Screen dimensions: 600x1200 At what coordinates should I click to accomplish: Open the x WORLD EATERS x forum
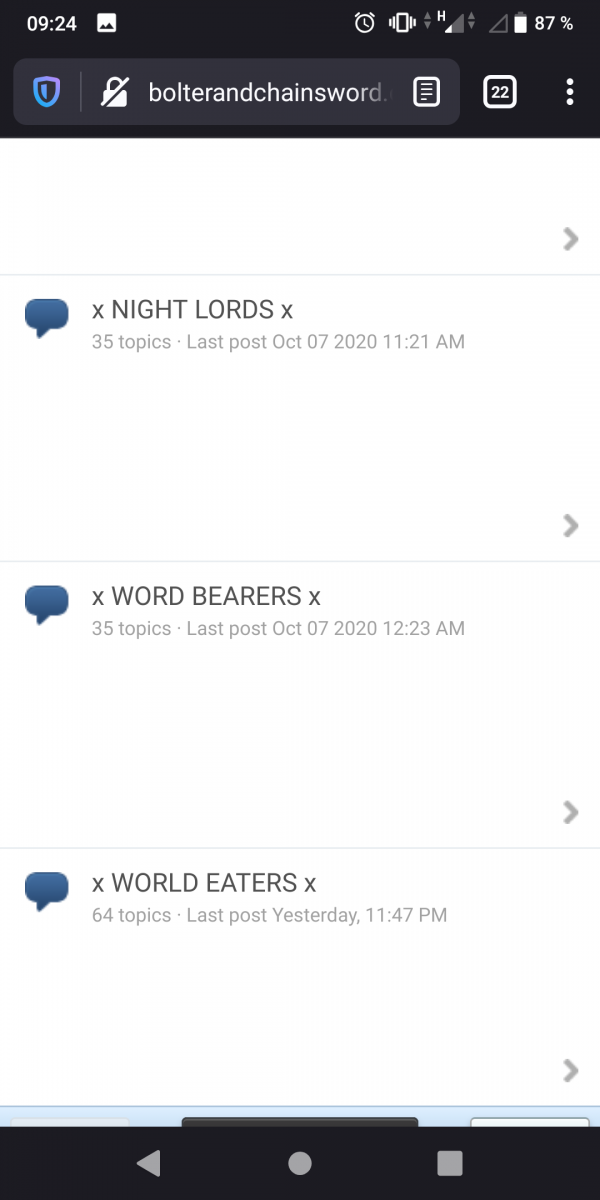click(204, 884)
